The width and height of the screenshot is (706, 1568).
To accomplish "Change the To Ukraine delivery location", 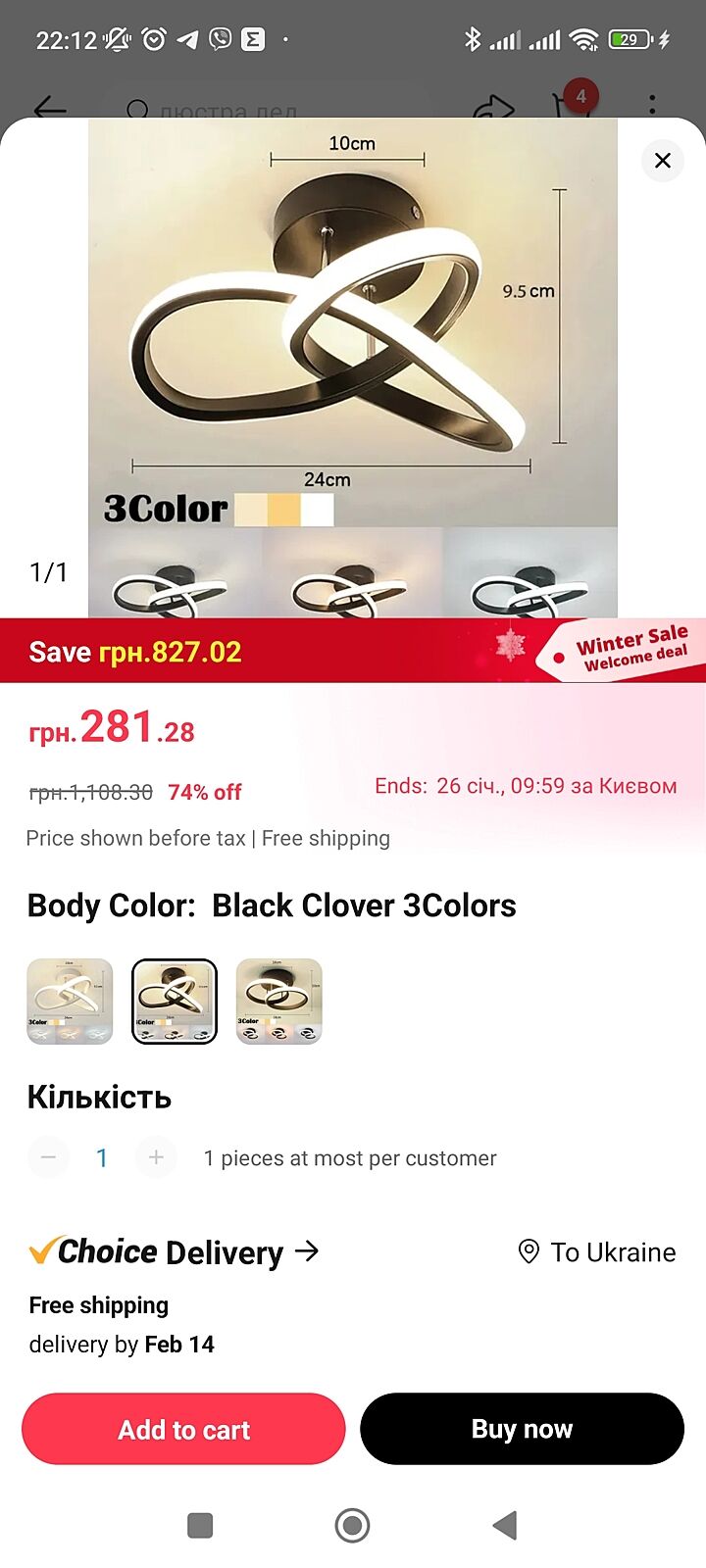I will point(597,1251).
